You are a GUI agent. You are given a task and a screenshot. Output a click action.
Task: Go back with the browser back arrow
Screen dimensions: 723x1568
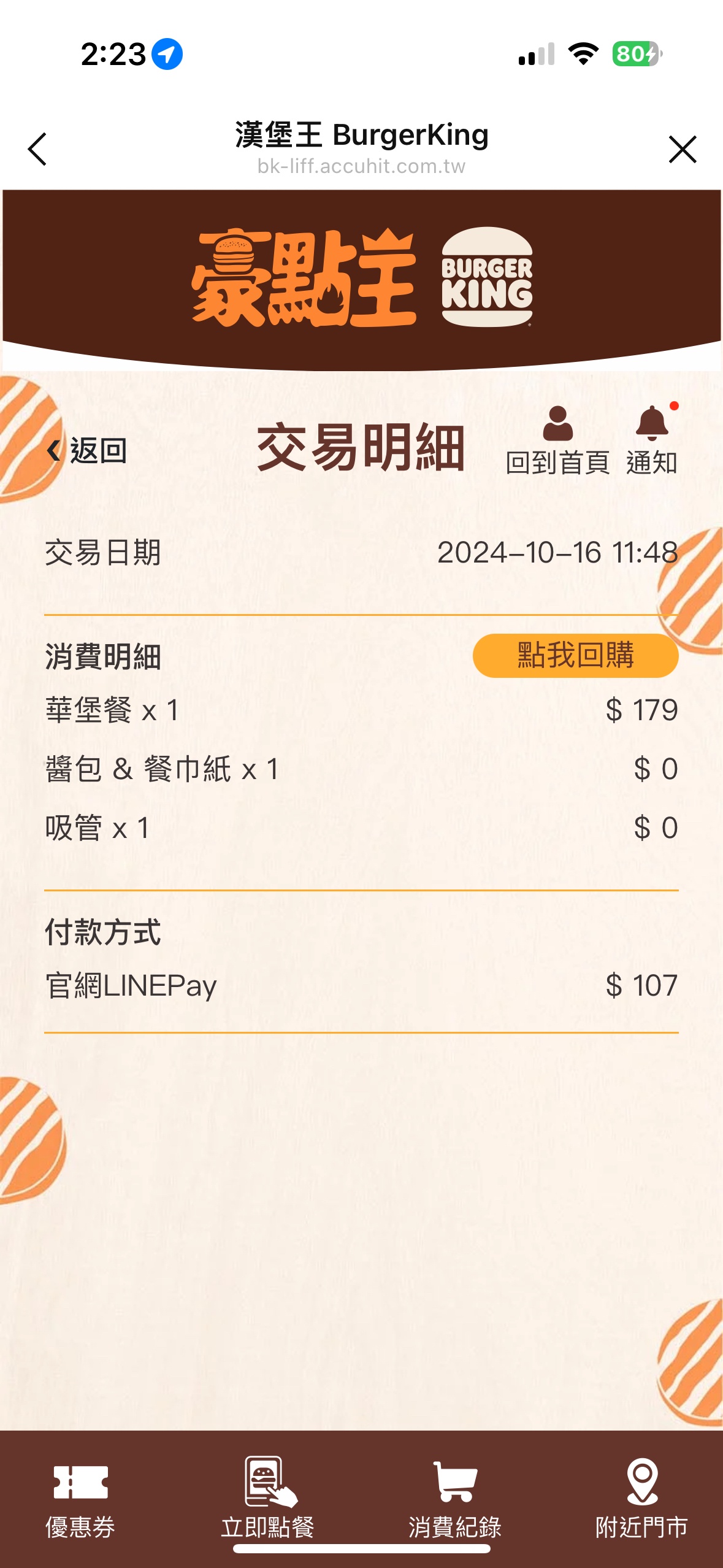(37, 149)
